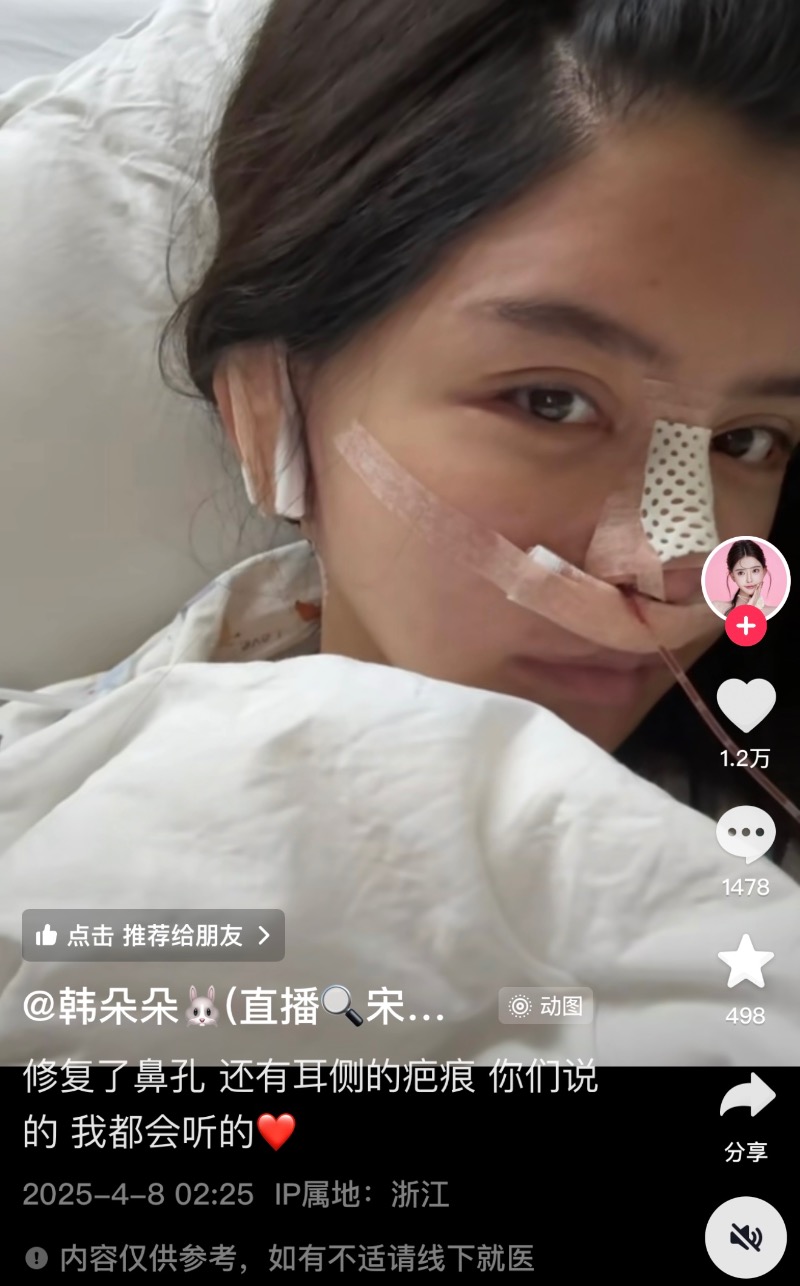Tap 点击 推荐给朋友 to recommend to friends
Viewport: 800px width, 1286px height.
tap(154, 935)
